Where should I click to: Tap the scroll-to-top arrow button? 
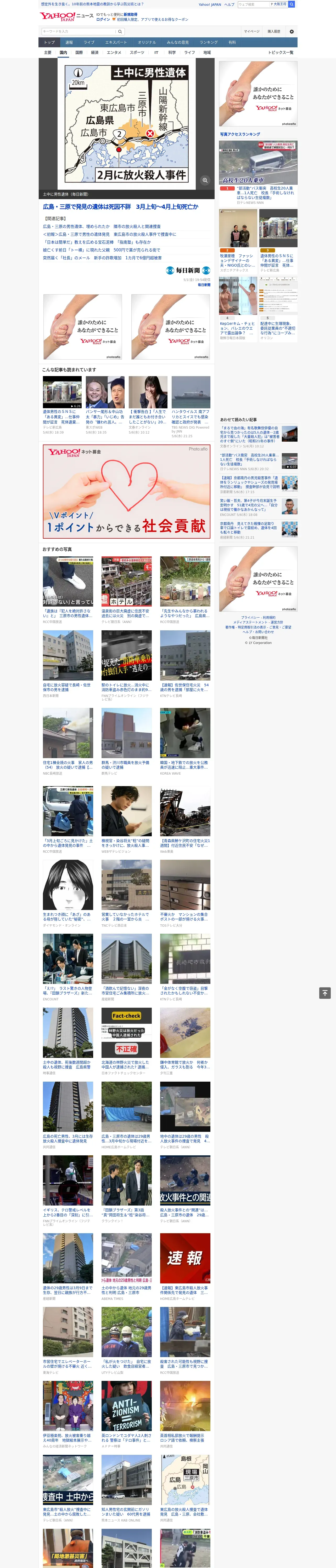[325, 993]
